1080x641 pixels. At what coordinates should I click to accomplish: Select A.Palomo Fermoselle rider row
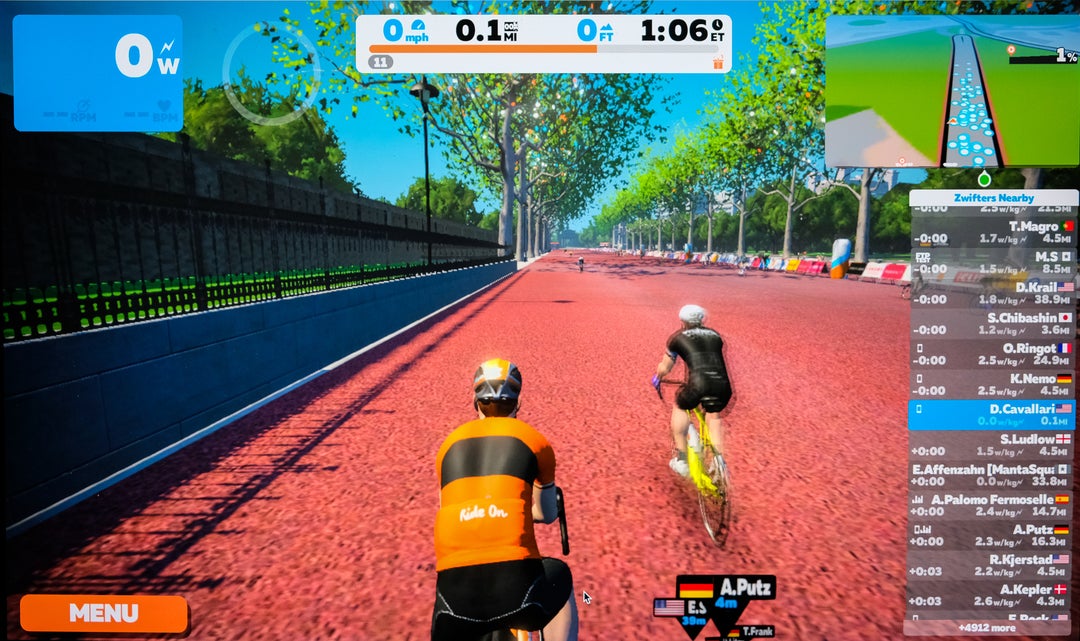coord(992,505)
